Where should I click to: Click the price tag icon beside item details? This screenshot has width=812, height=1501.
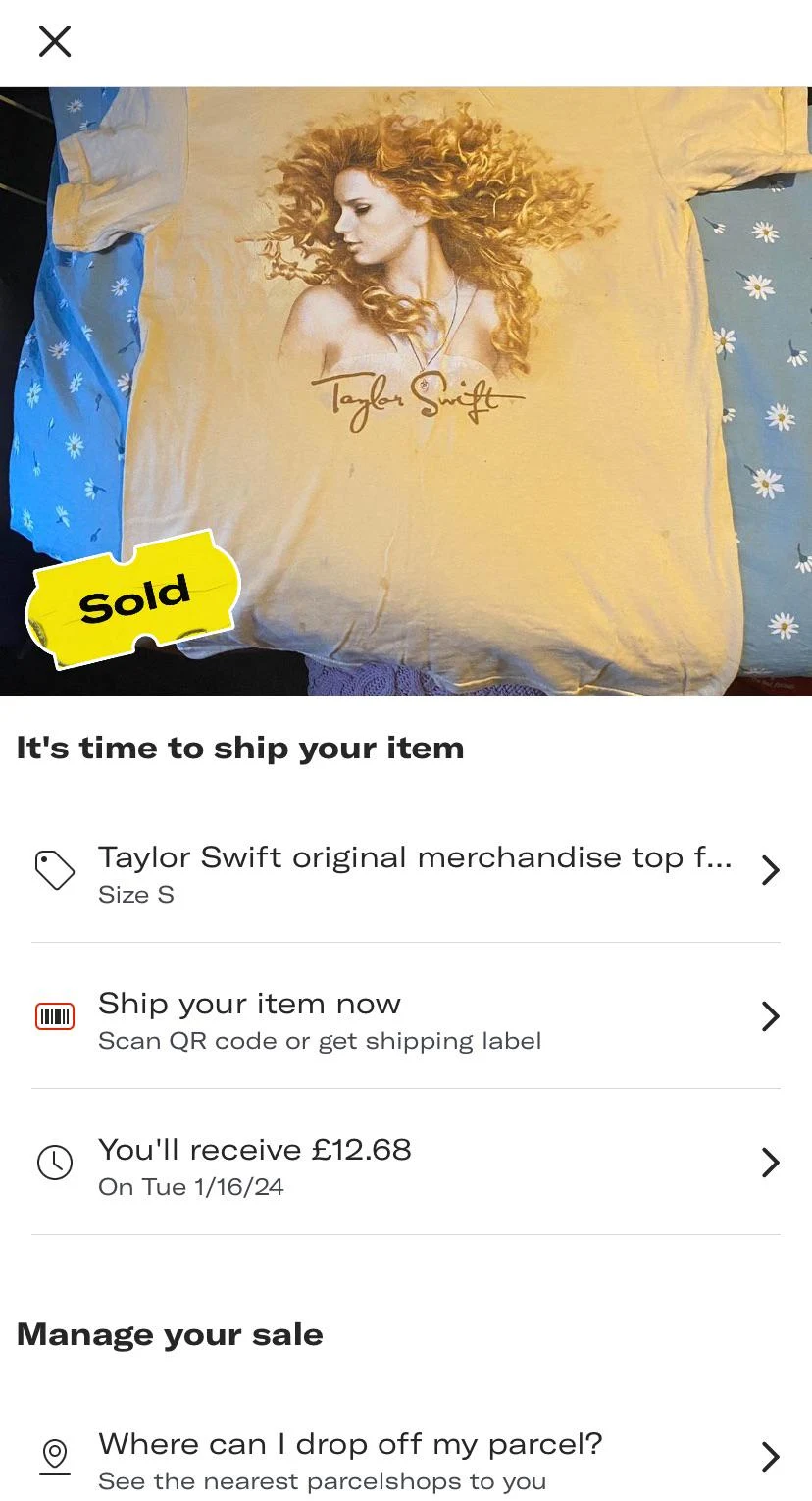55,870
